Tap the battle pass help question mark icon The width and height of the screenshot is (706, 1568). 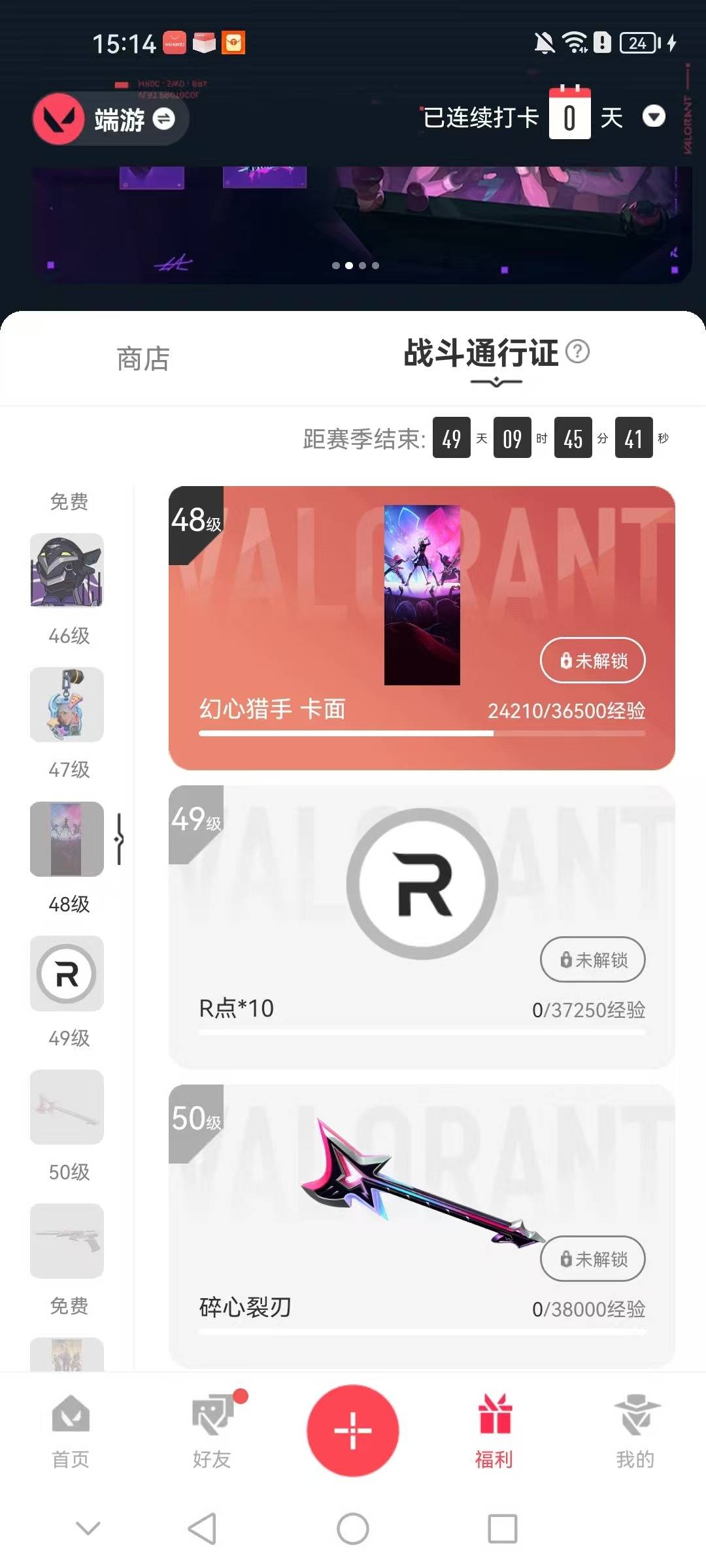(x=578, y=353)
